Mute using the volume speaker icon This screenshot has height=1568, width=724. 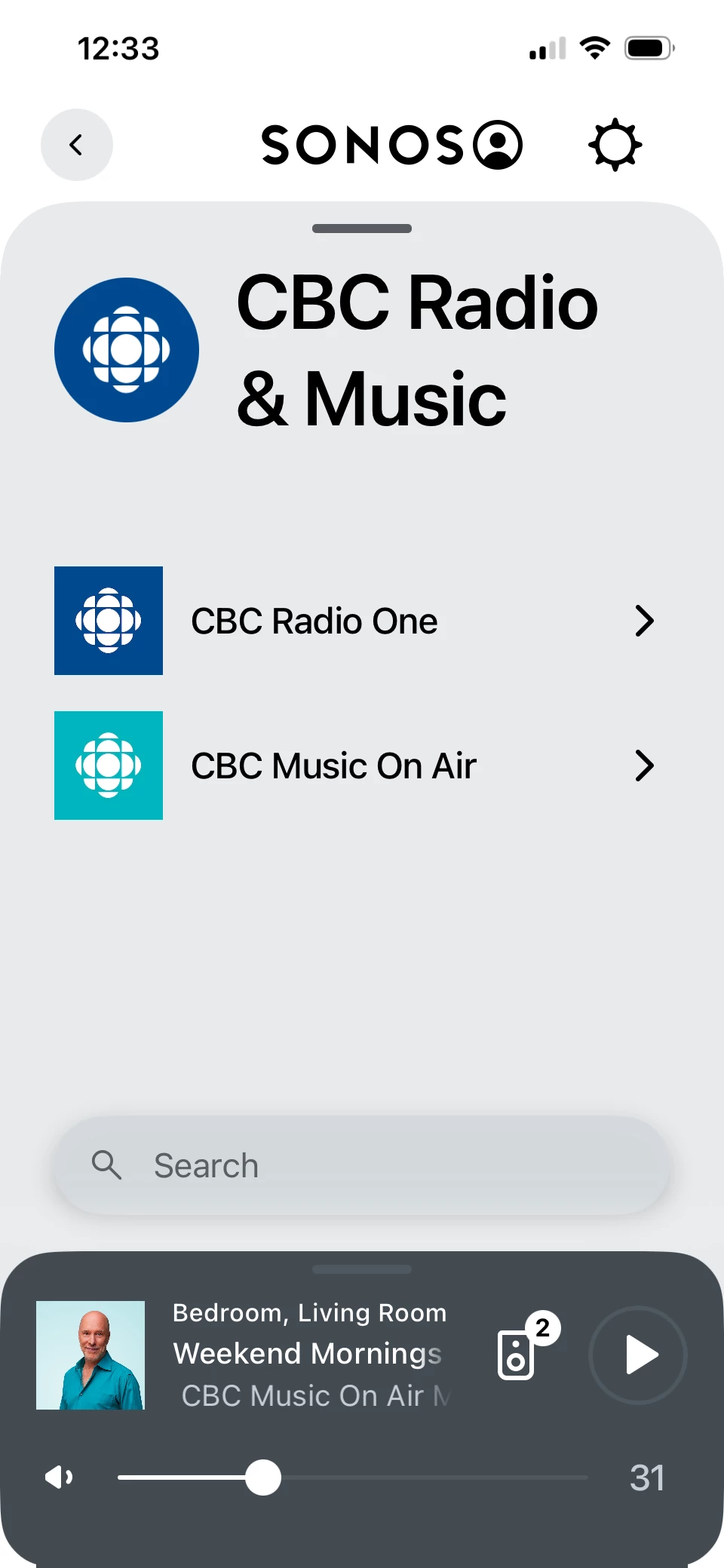[59, 1477]
